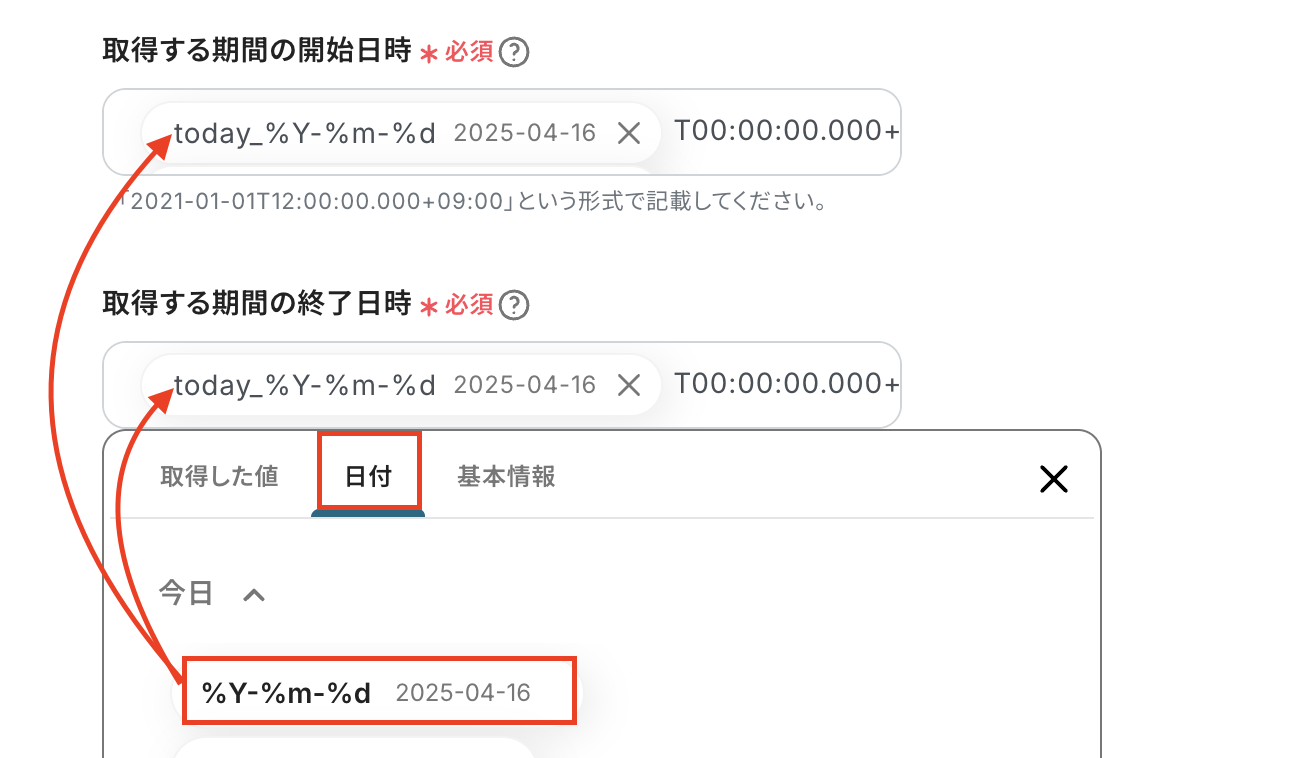The width and height of the screenshot is (1298, 758).
Task: Remove the date chip from 終了日時 field
Action: pyautogui.click(x=628, y=385)
